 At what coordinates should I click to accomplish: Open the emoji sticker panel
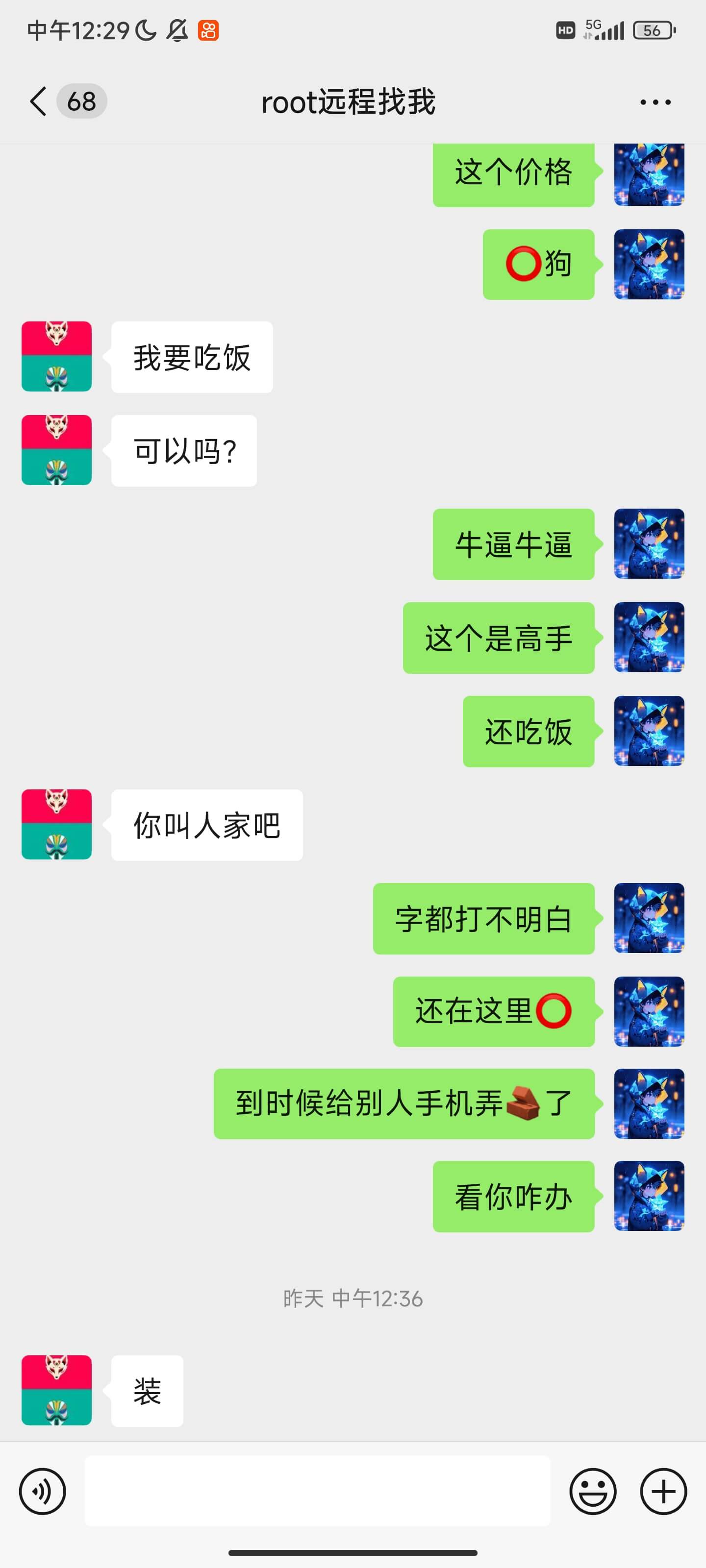click(x=592, y=1491)
